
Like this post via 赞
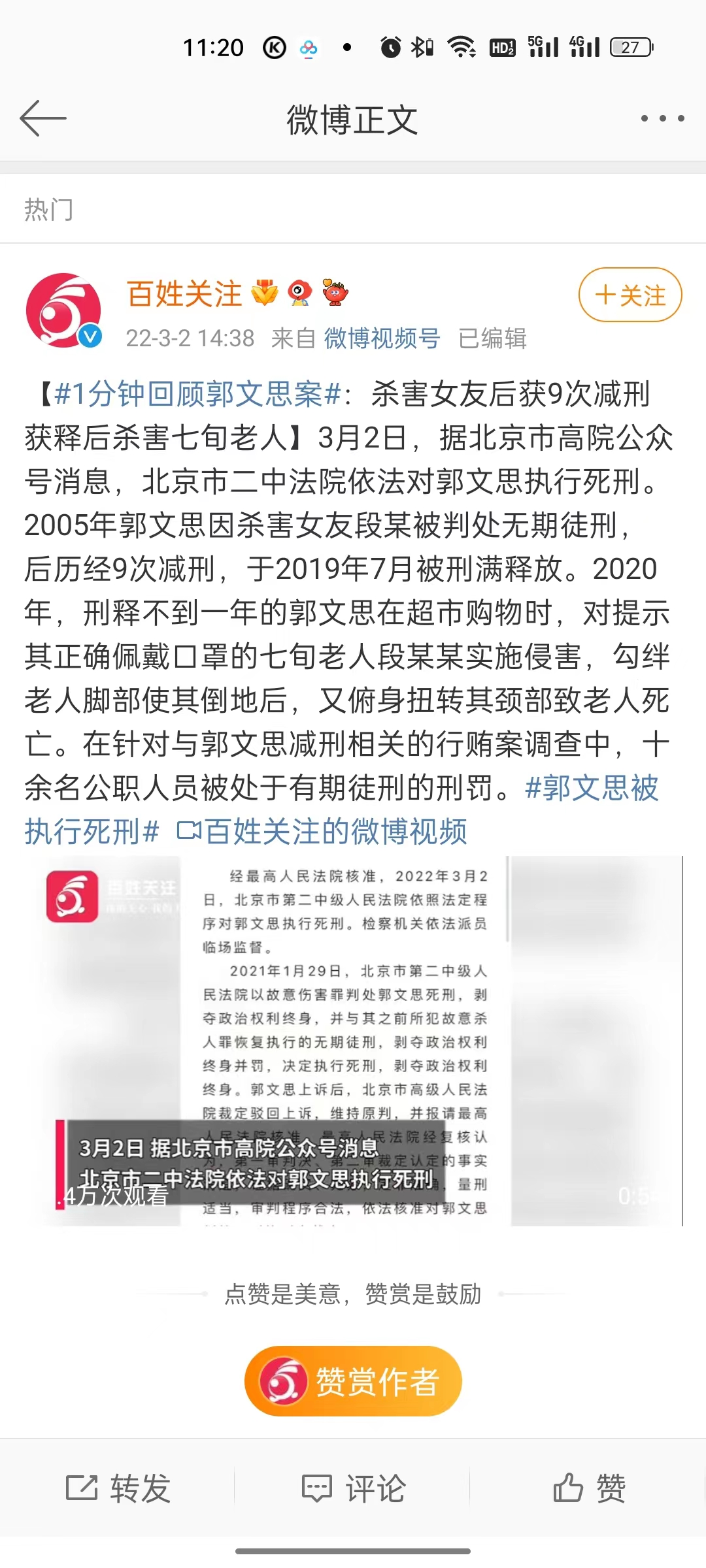(x=589, y=1489)
